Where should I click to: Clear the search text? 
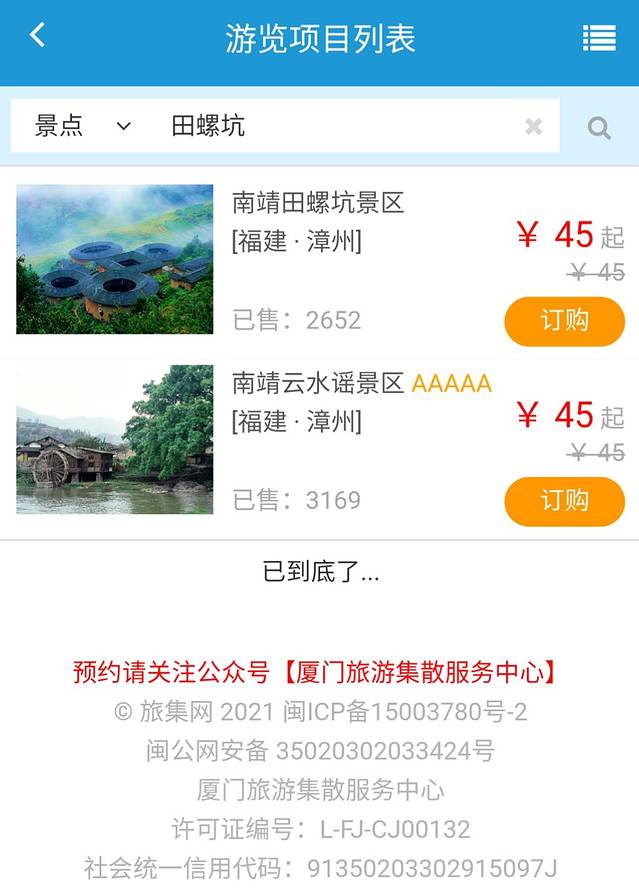534,126
